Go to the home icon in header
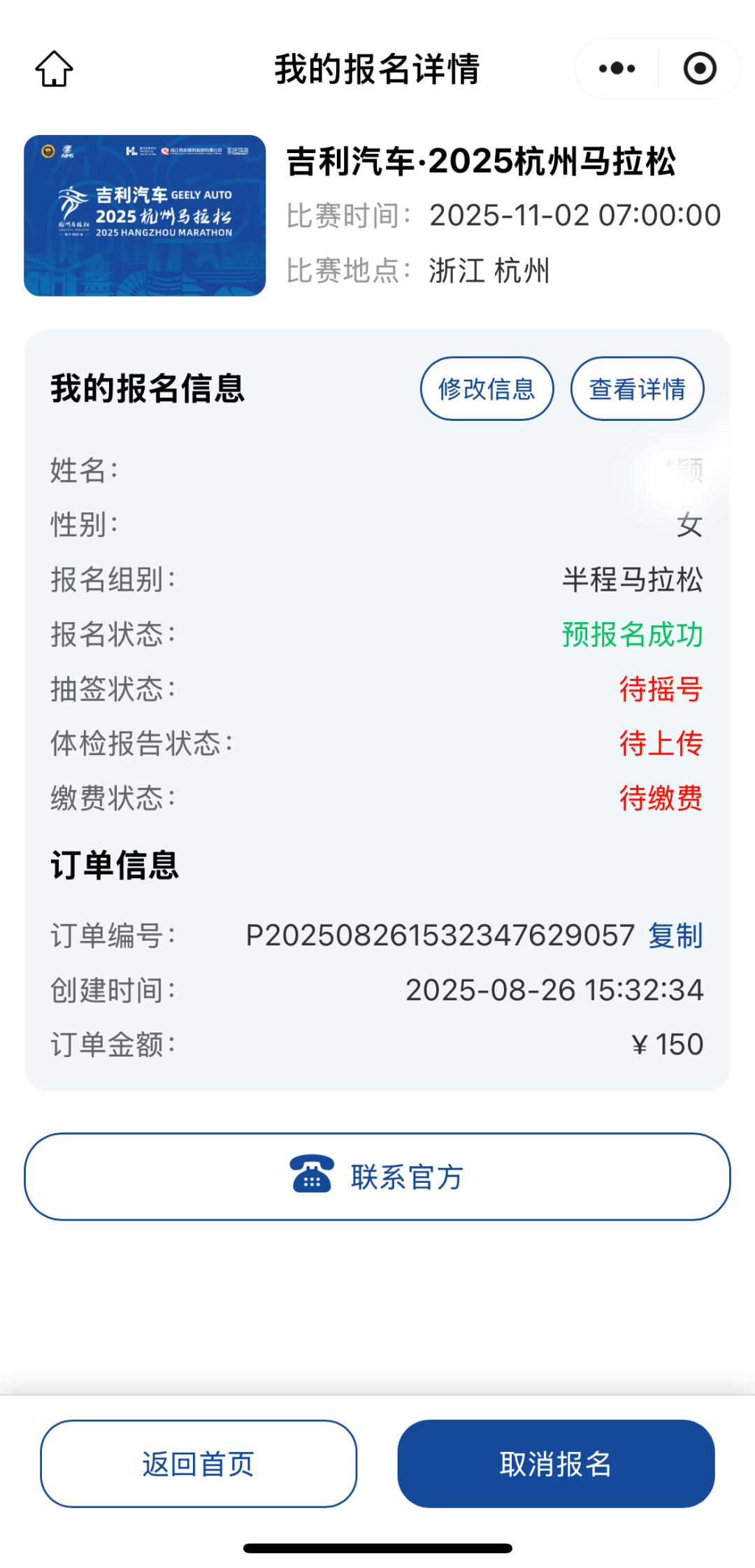755x1568 pixels. pyautogui.click(x=55, y=69)
